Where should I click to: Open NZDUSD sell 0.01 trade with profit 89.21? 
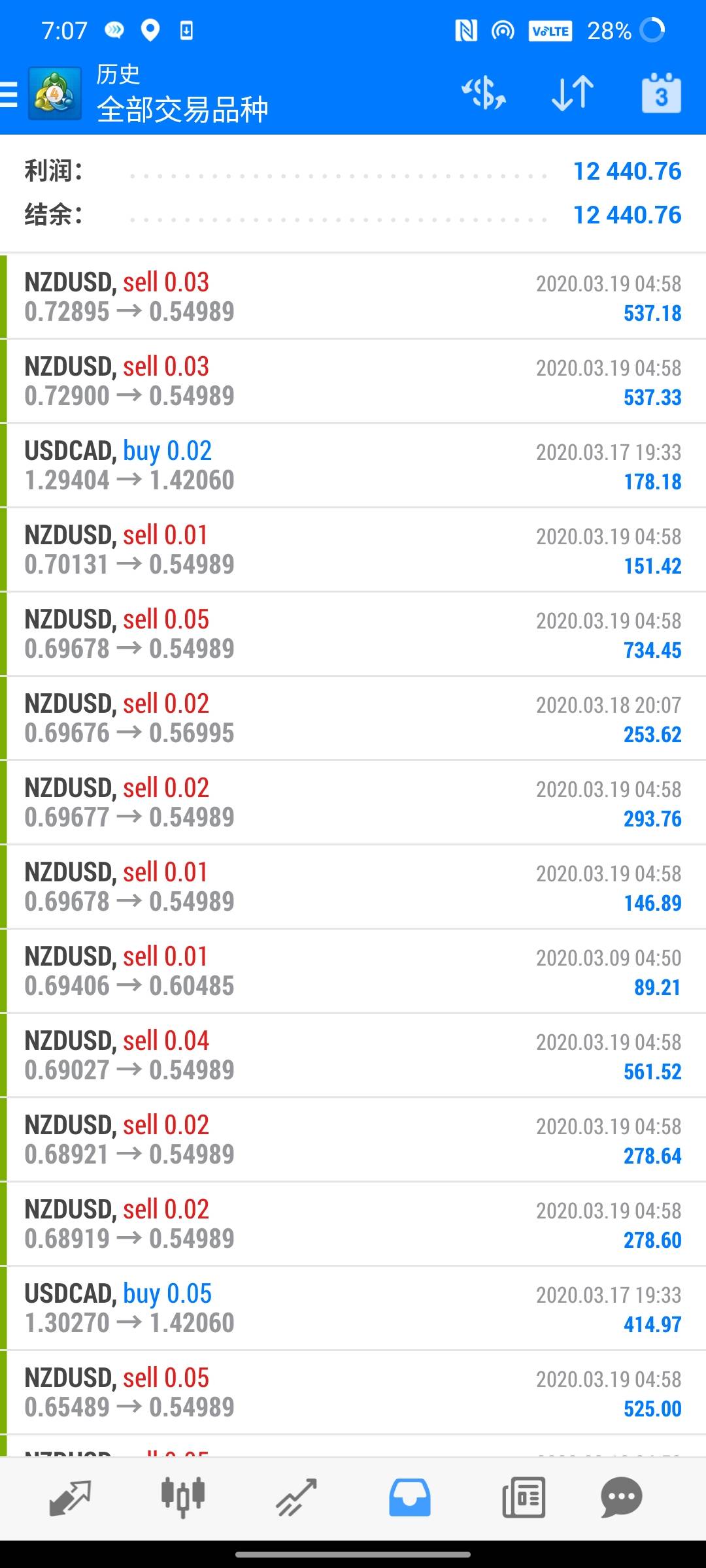353,971
